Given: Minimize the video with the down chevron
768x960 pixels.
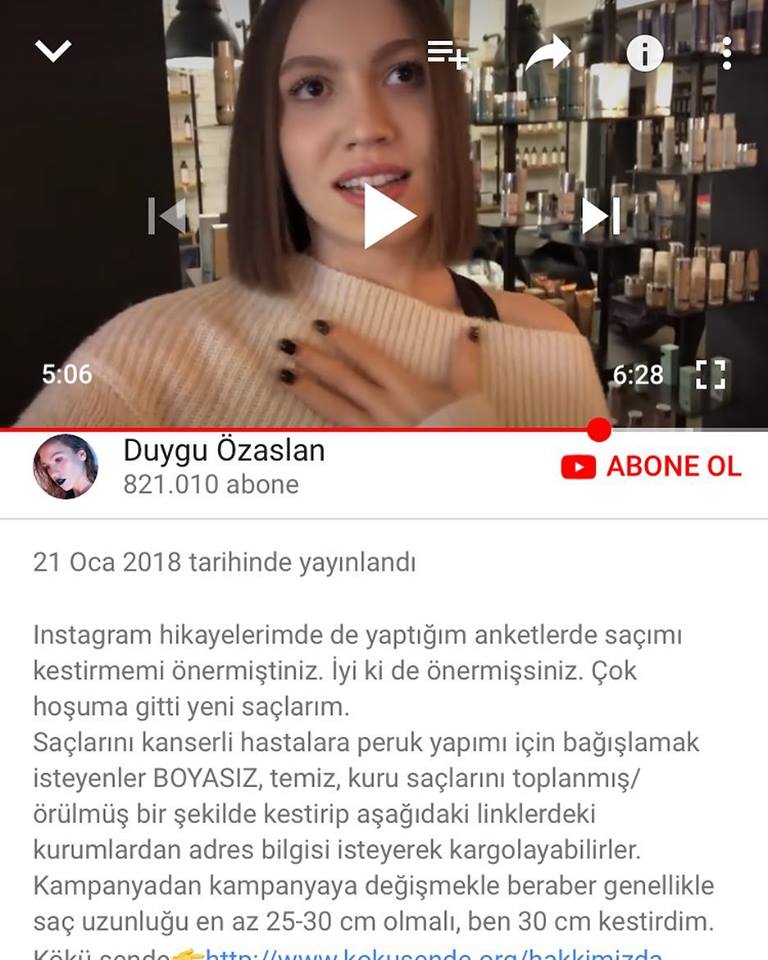Looking at the screenshot, I should pyautogui.click(x=52, y=51).
